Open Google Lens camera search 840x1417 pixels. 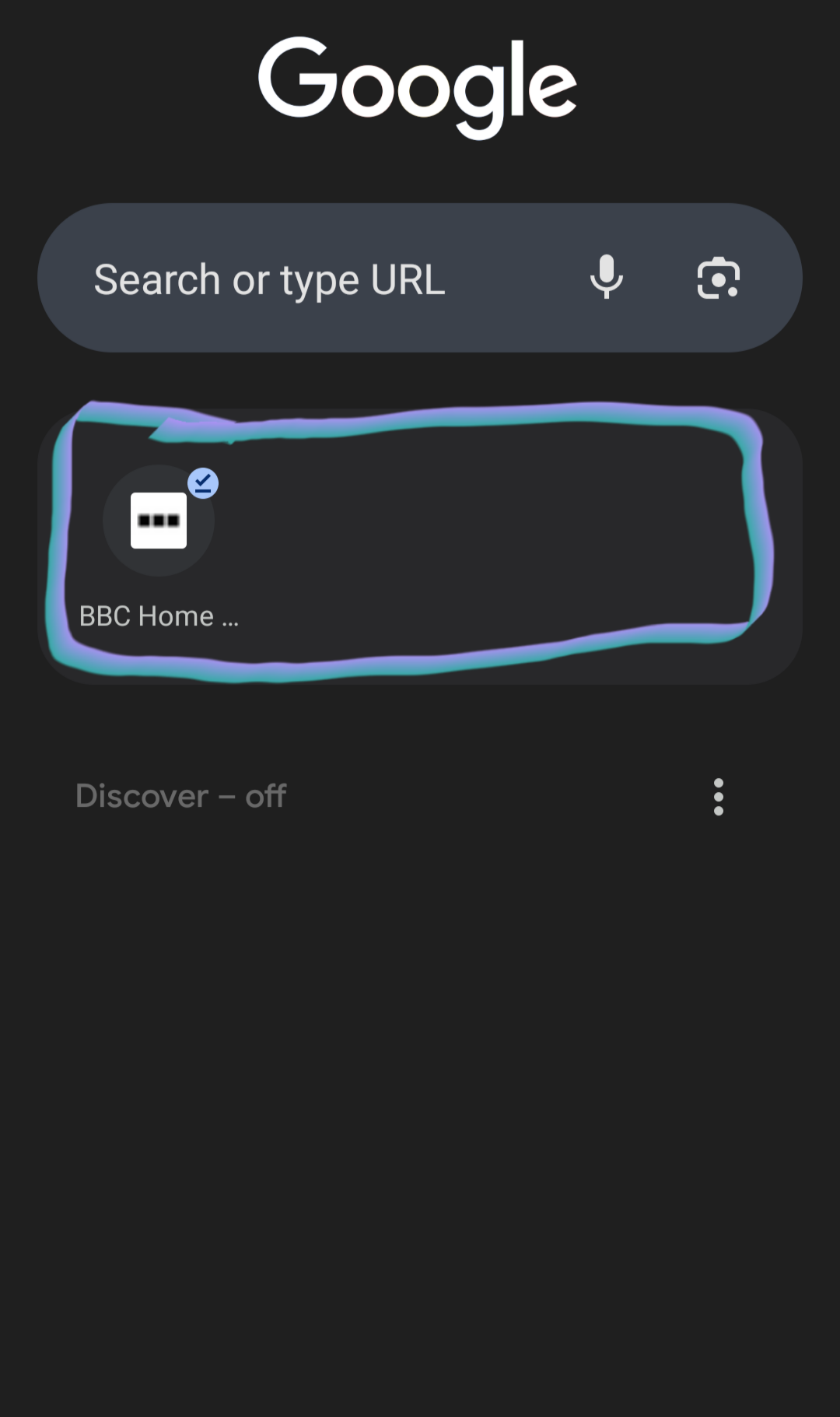[x=718, y=278]
